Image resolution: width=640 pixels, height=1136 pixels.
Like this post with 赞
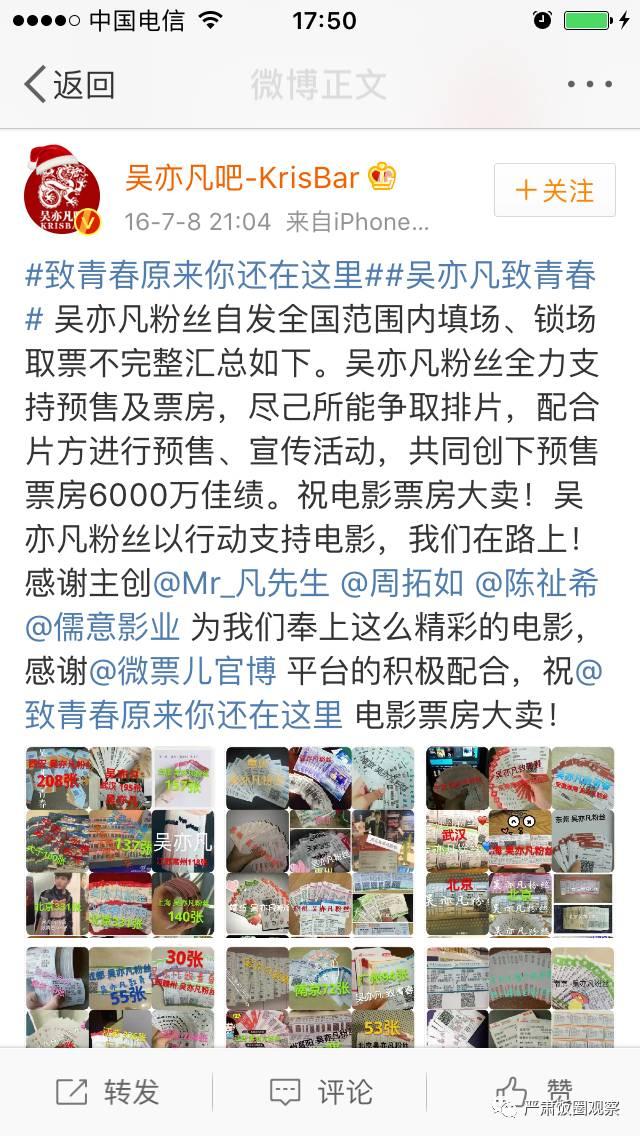tap(535, 1091)
